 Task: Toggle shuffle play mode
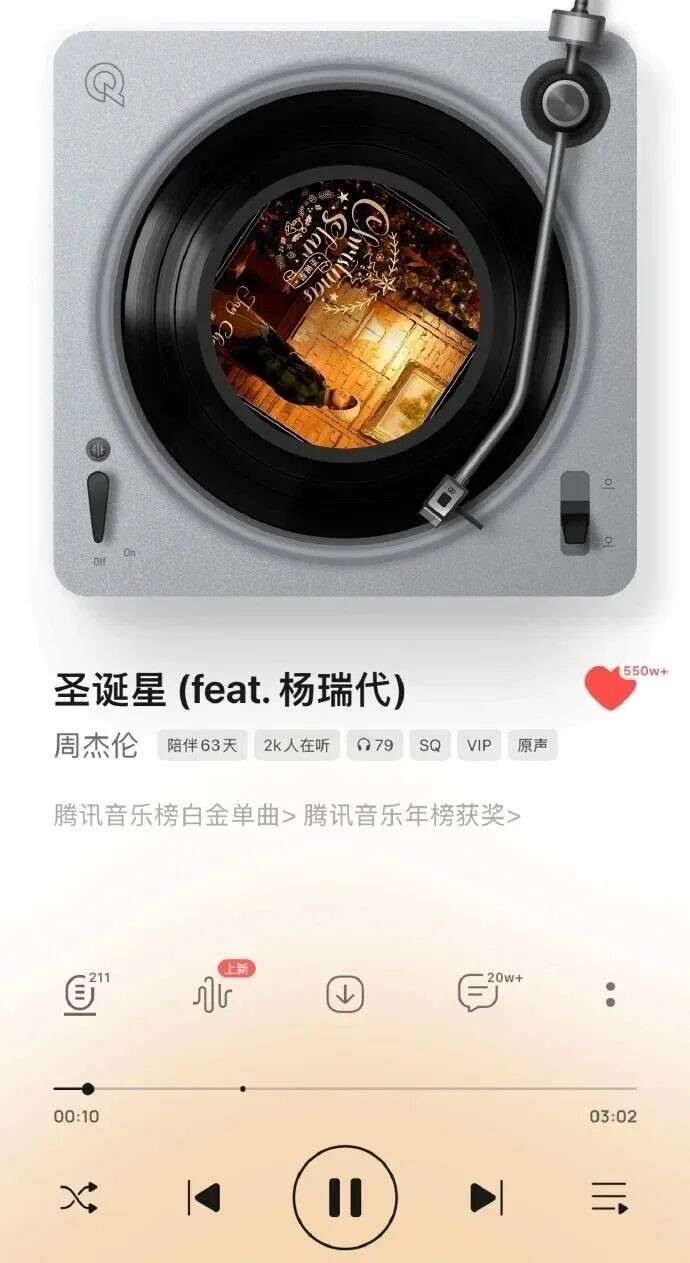point(79,1197)
